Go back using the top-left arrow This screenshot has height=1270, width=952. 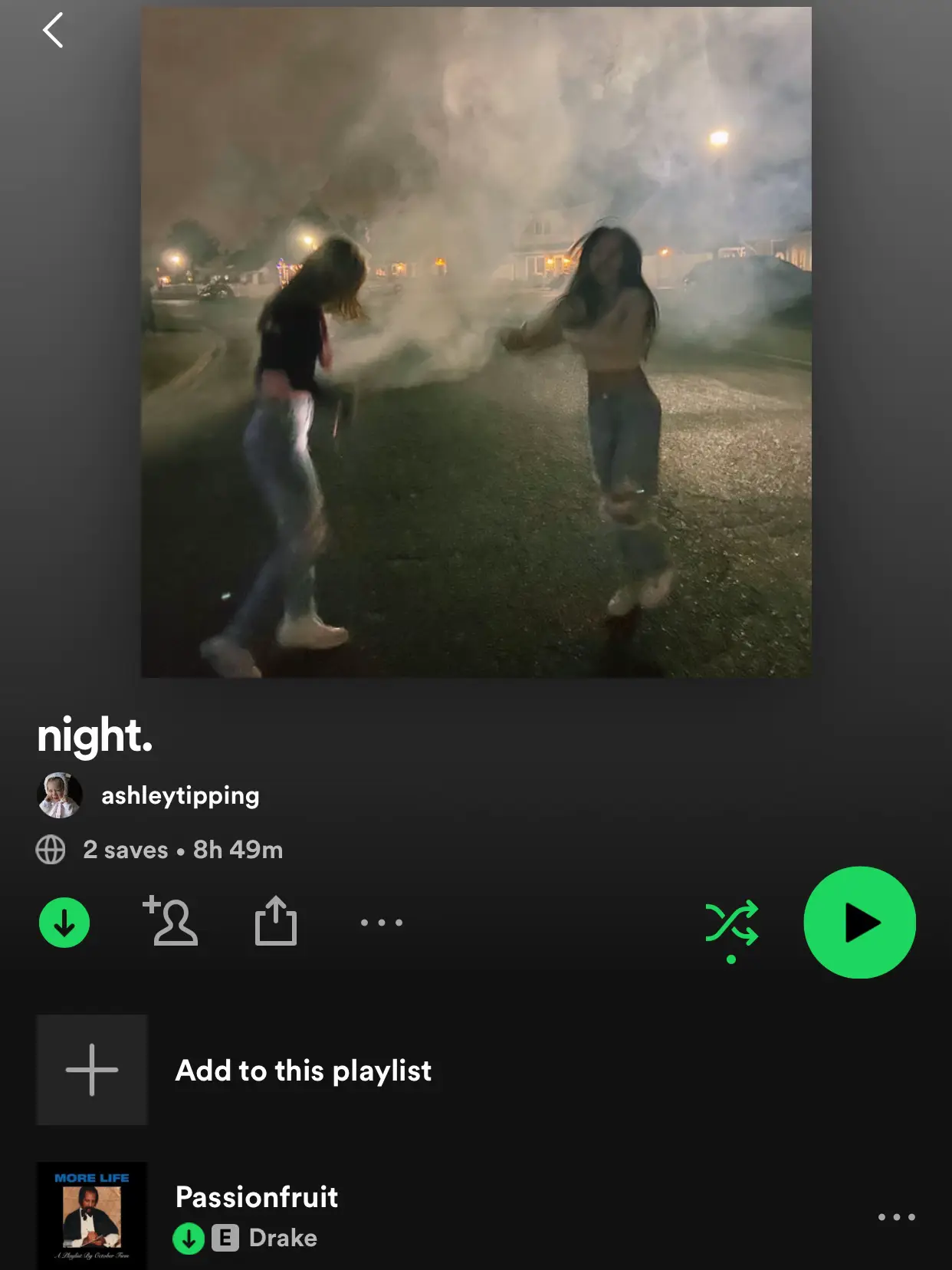pos(53,31)
